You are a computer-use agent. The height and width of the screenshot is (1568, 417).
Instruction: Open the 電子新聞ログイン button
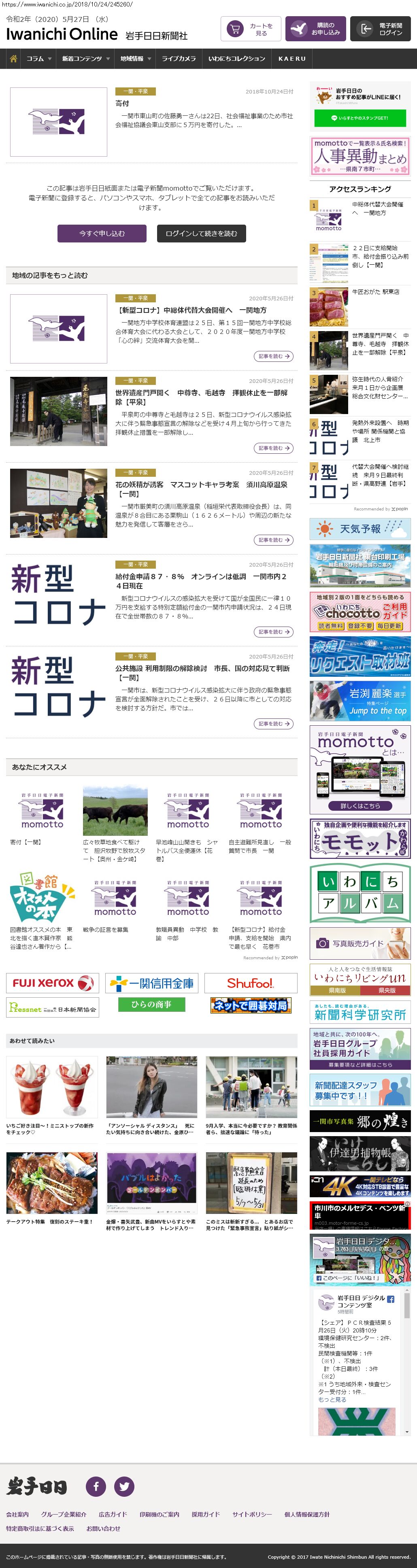point(380,29)
